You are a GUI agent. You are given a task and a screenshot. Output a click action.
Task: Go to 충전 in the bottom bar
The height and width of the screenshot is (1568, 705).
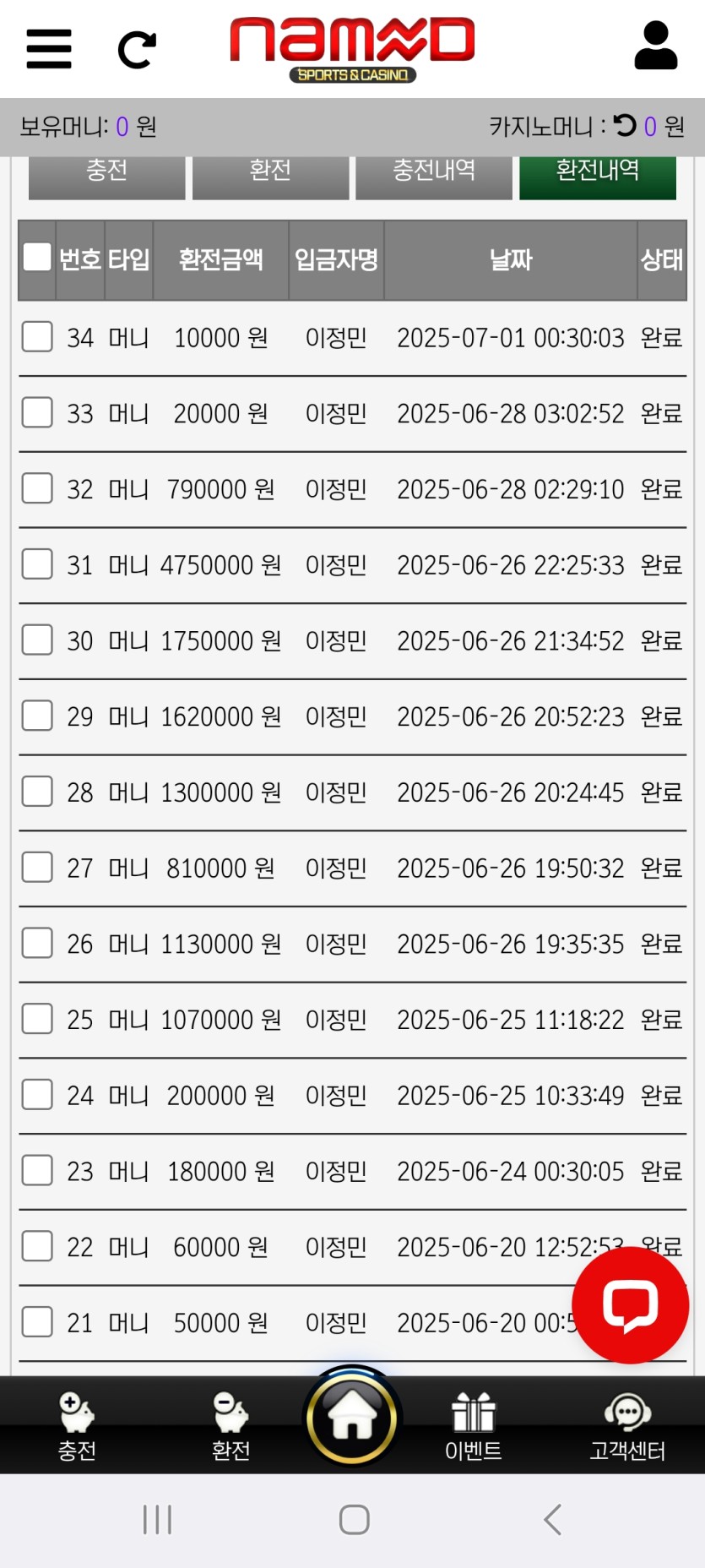[x=77, y=1426]
